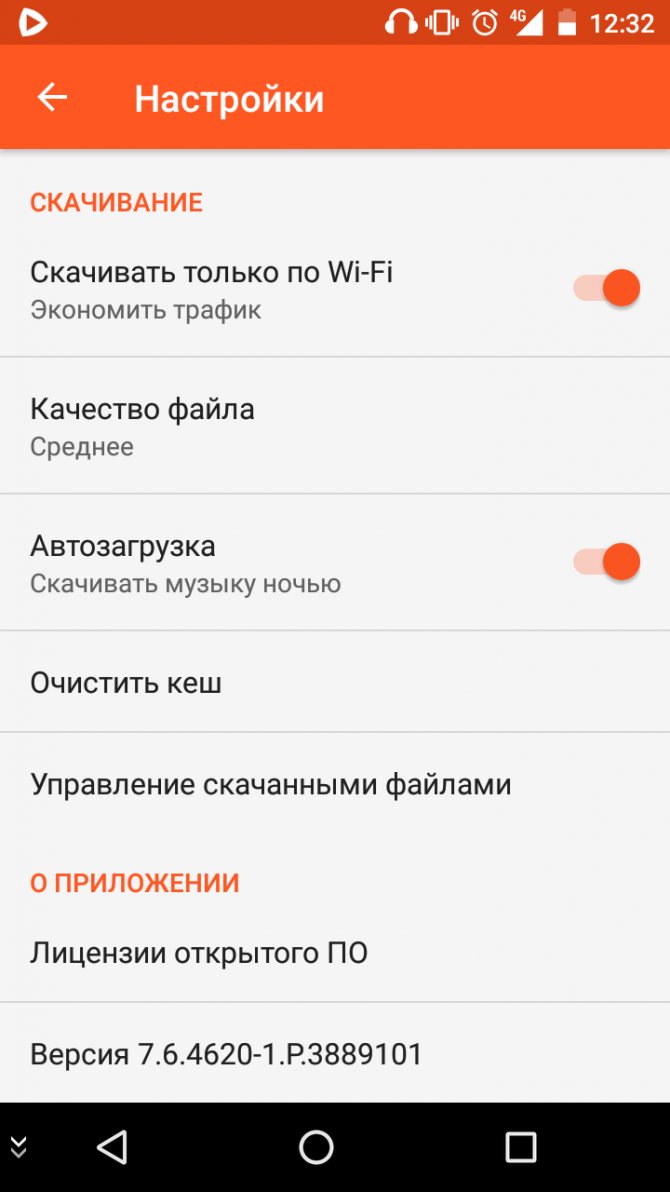
Task: Open Лицензии открытого ПО
Action: [x=335, y=952]
